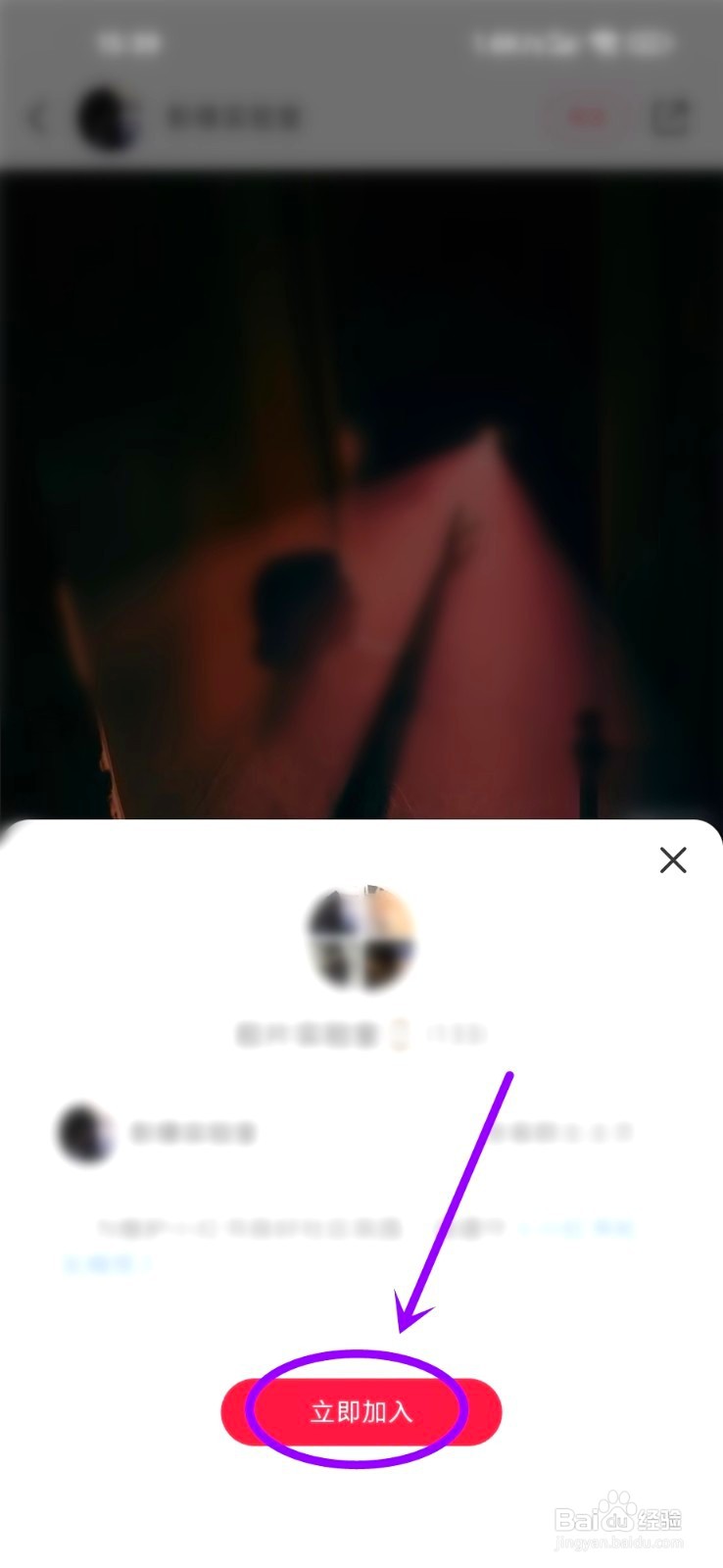Tap the red follow button in the header
This screenshot has width=723, height=1568.
[x=585, y=116]
